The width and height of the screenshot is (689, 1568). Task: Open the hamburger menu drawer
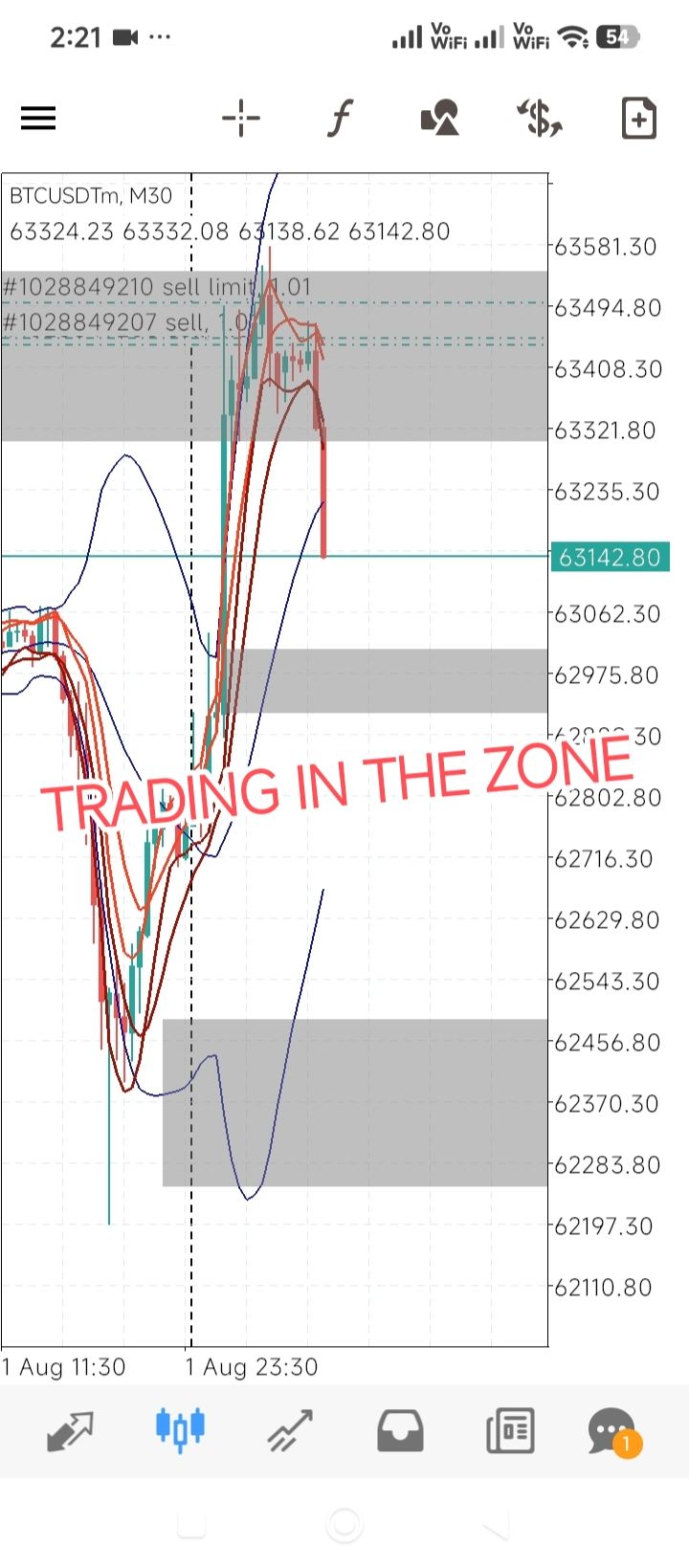(38, 119)
